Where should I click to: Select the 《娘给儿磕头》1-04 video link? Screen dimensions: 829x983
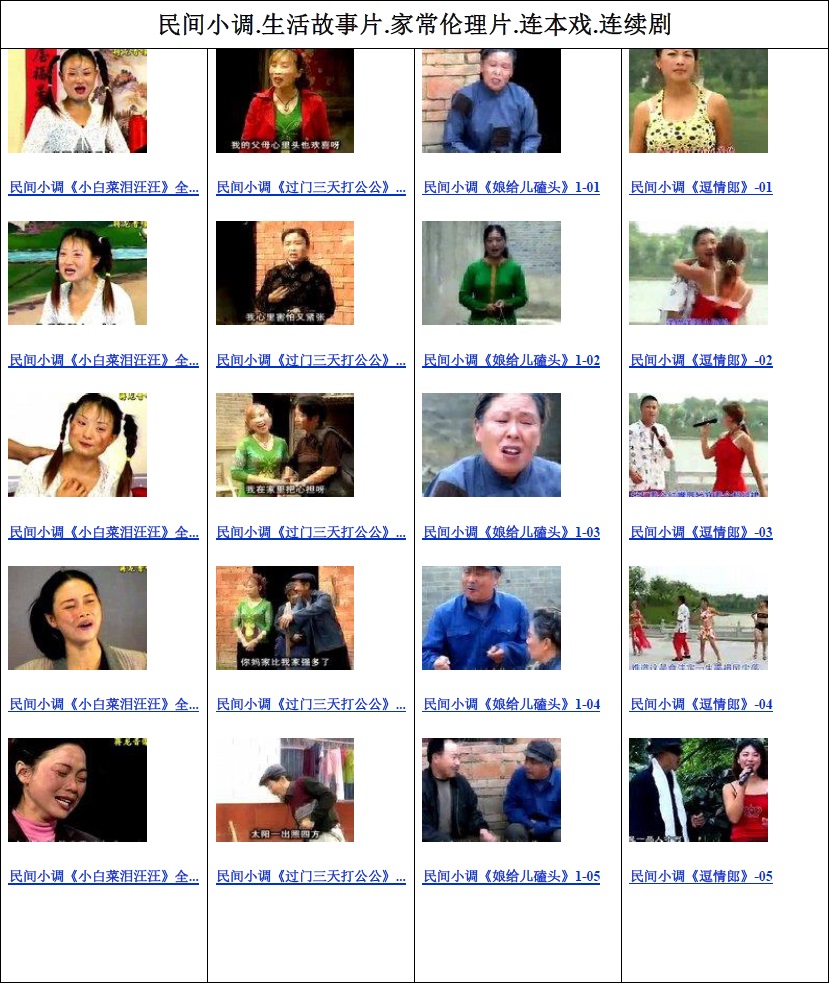[x=511, y=704]
